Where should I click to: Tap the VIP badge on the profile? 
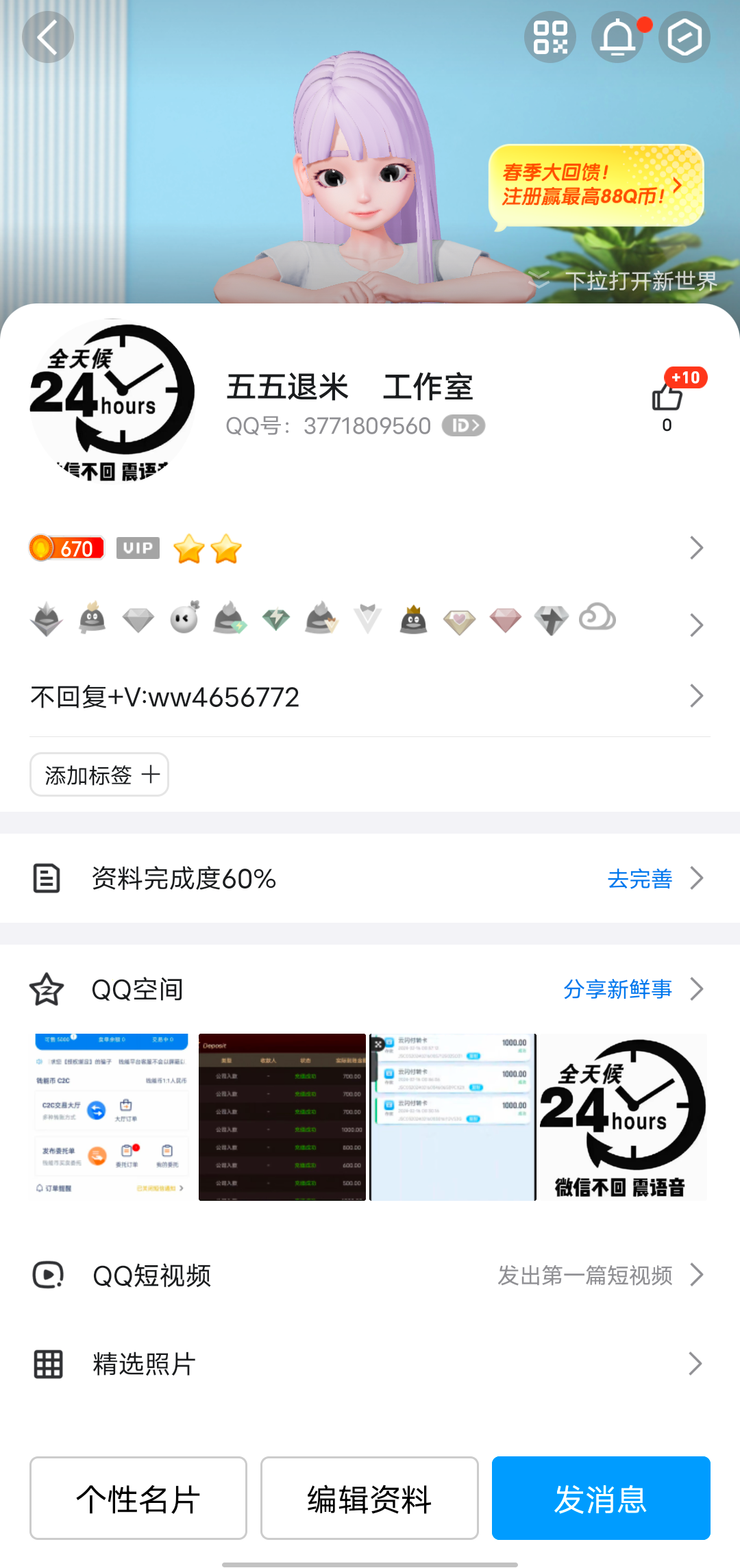point(137,548)
